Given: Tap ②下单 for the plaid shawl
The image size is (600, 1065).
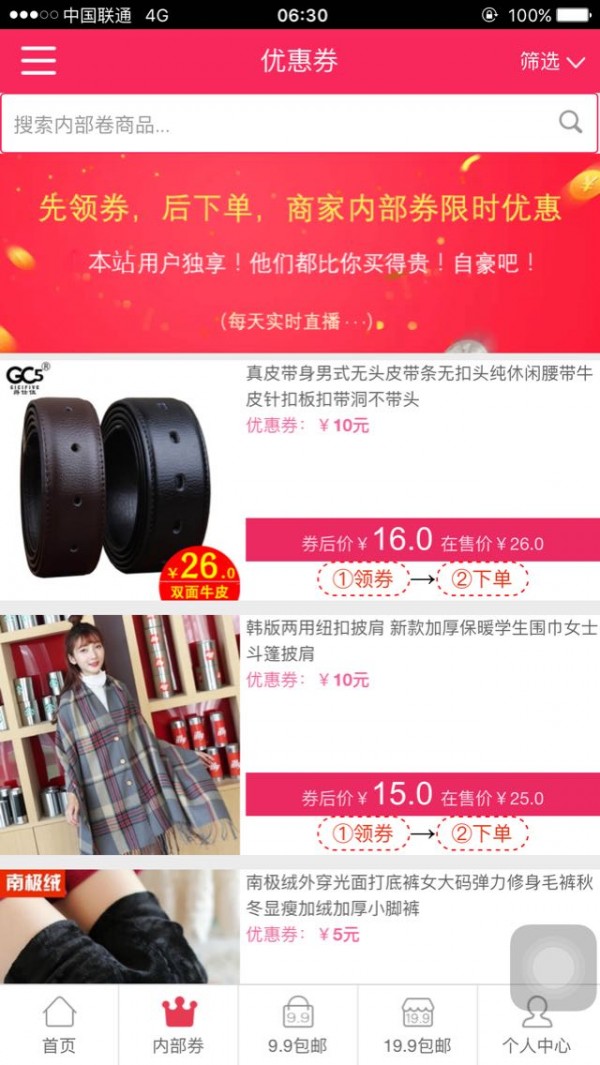Looking at the screenshot, I should coord(482,833).
